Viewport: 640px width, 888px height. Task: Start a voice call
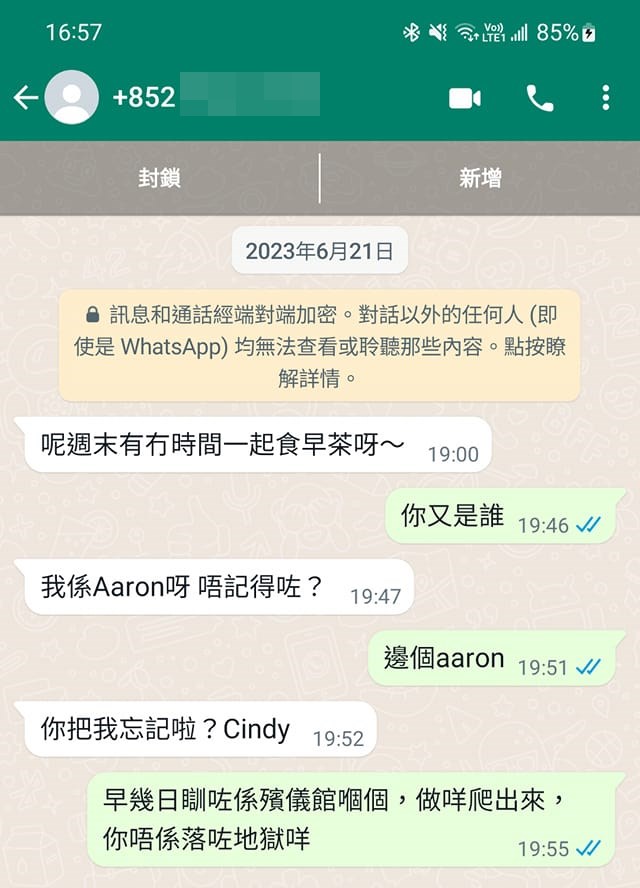pyautogui.click(x=540, y=97)
